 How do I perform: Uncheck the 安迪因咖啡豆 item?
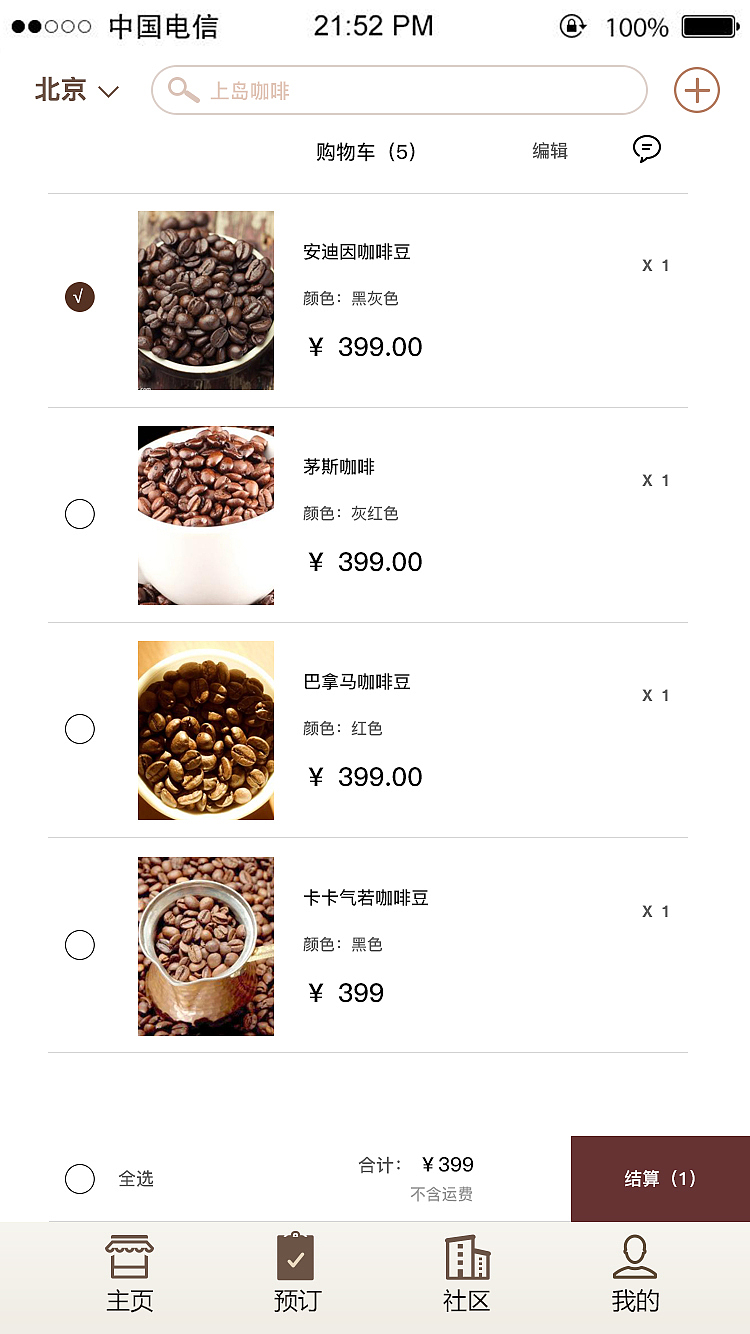pos(80,297)
